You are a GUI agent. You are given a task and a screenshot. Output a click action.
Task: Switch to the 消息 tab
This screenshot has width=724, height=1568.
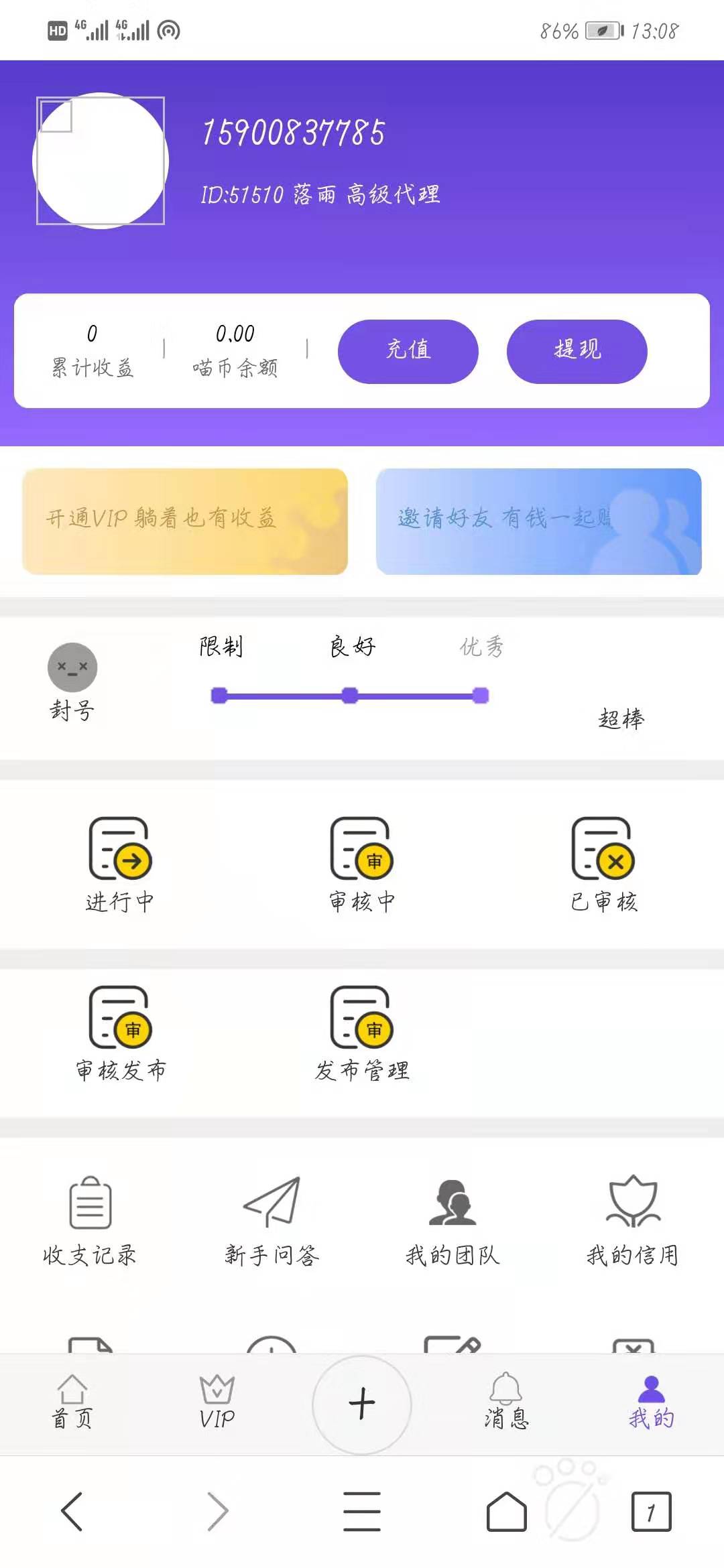506,1402
